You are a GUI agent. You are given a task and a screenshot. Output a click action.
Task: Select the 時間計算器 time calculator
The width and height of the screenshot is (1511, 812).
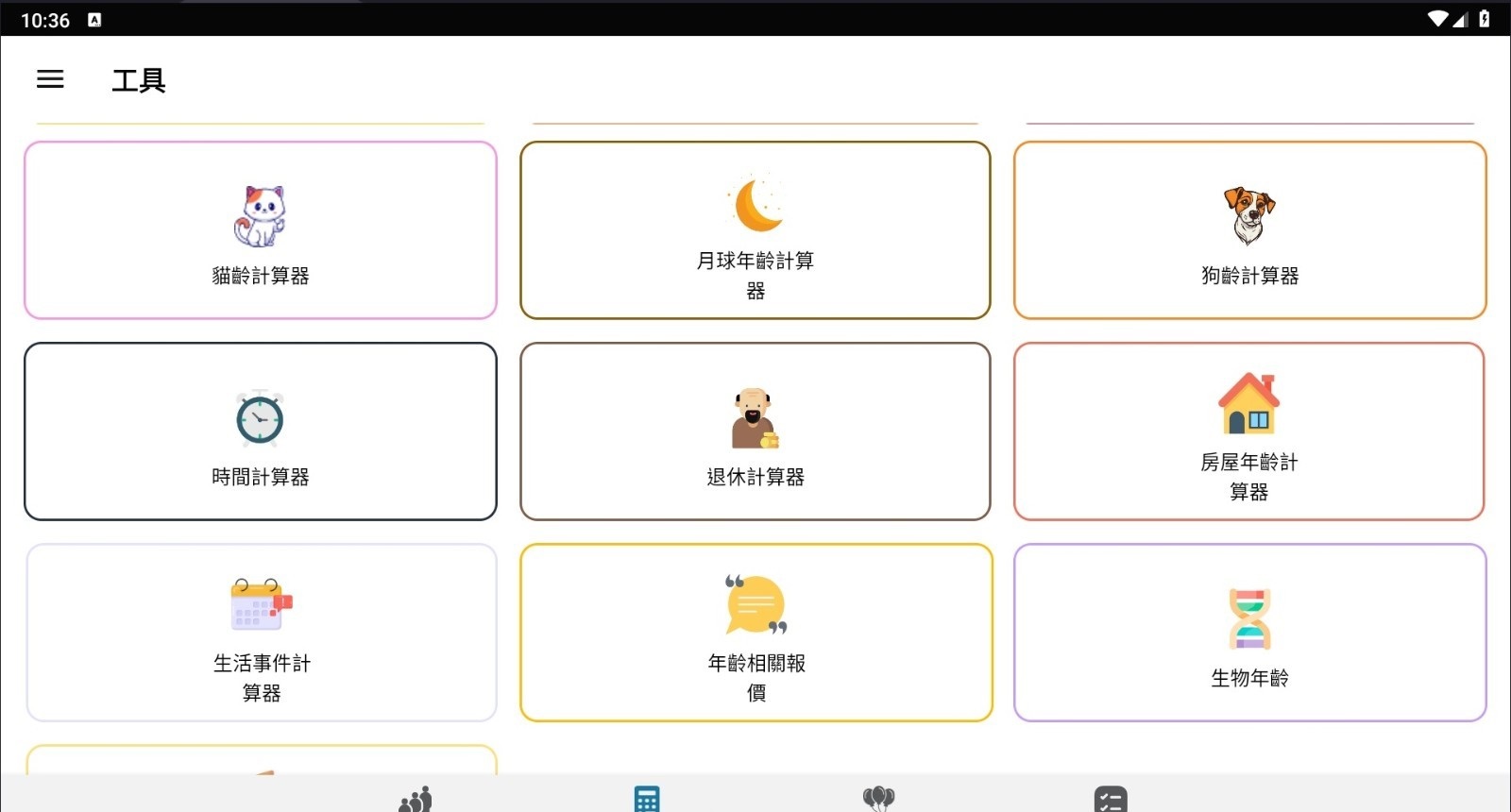point(261,431)
